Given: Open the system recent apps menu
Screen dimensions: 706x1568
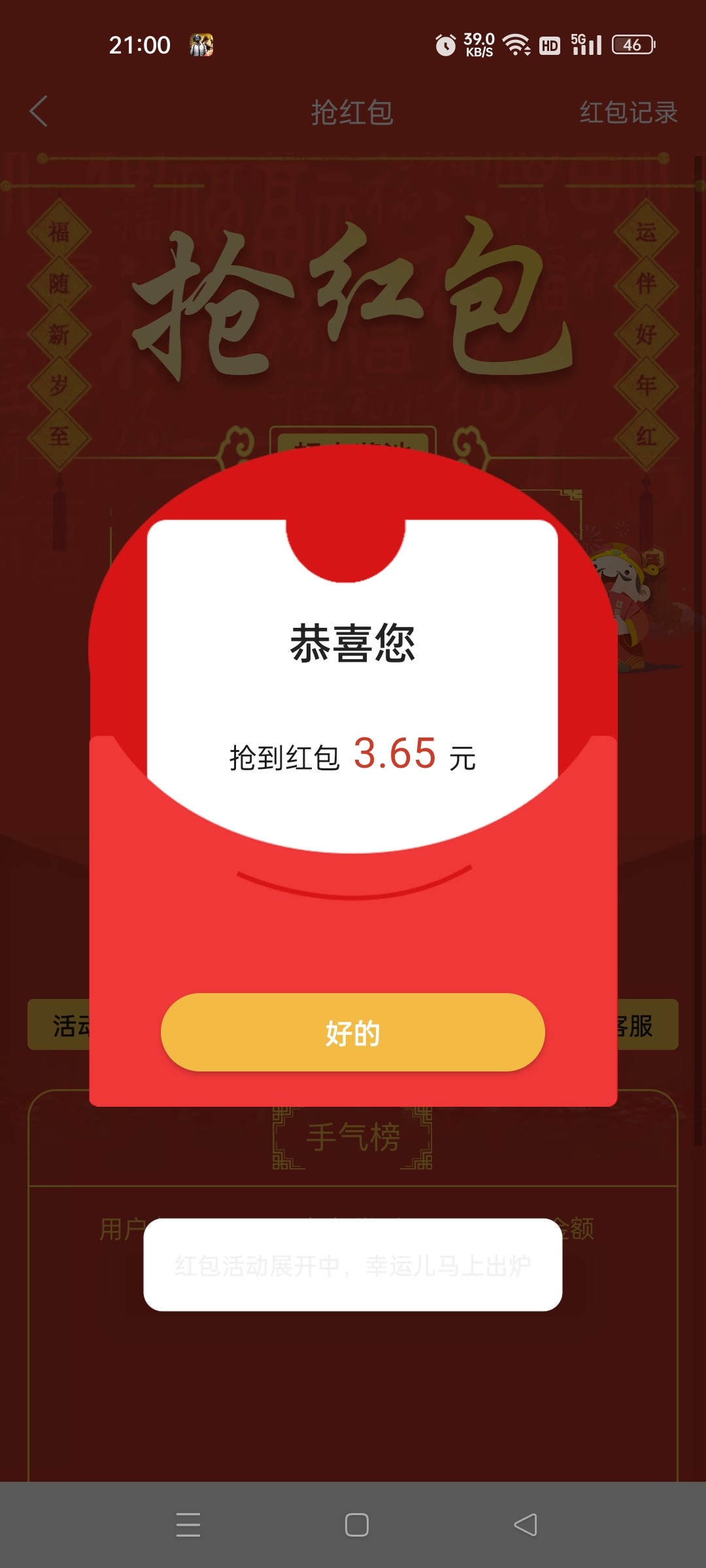Looking at the screenshot, I should click(x=188, y=1525).
